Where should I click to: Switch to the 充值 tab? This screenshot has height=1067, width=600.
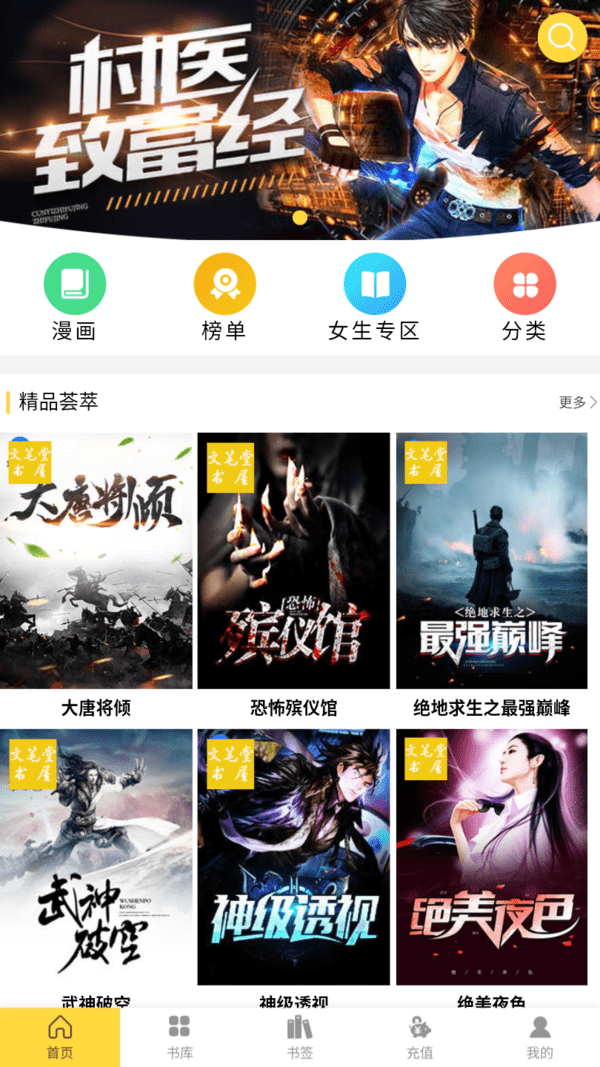point(420,1037)
